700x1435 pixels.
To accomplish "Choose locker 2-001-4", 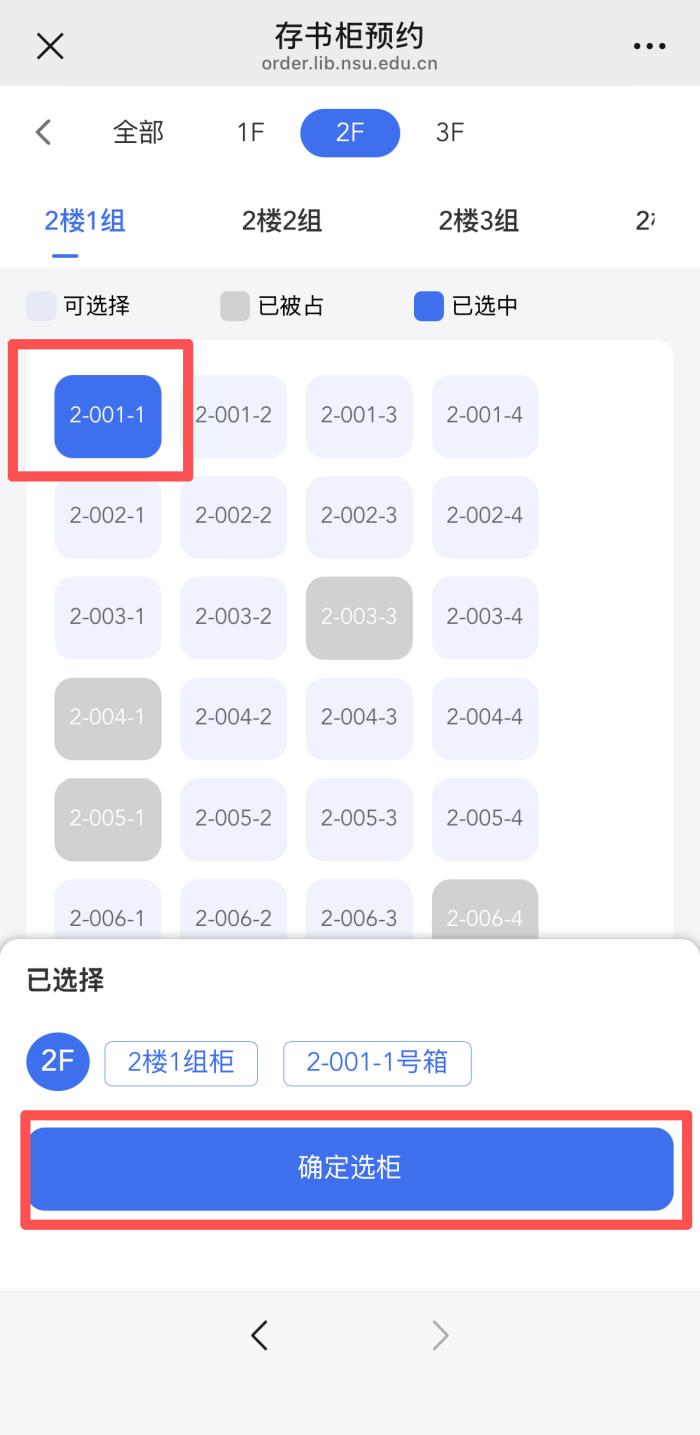I will (x=485, y=416).
